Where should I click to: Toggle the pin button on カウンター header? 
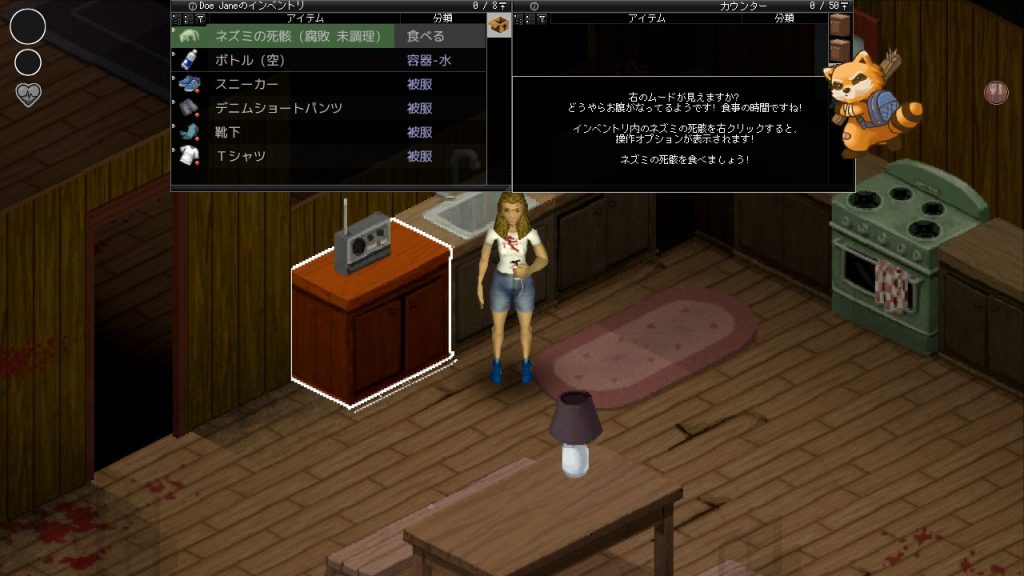point(845,6)
